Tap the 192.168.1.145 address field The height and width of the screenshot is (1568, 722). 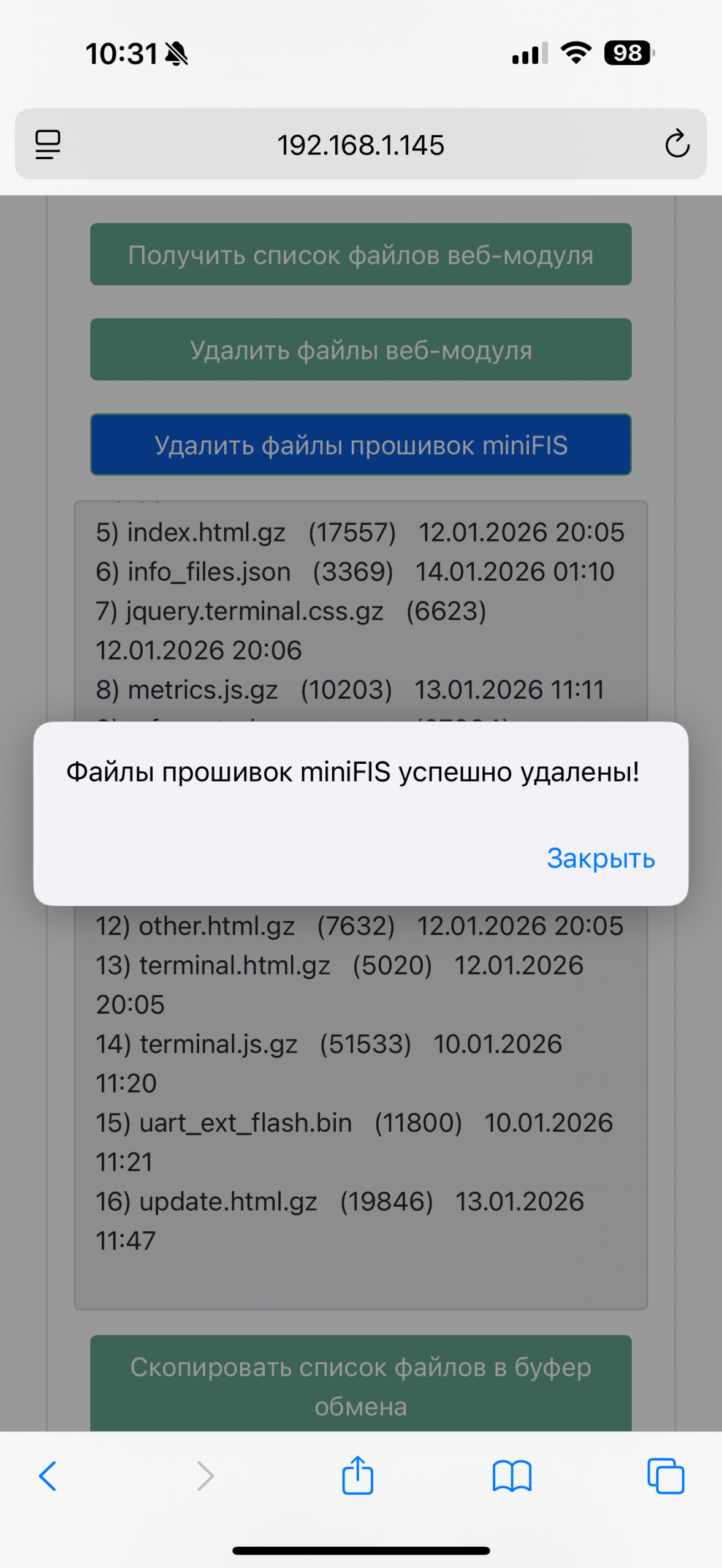click(360, 145)
